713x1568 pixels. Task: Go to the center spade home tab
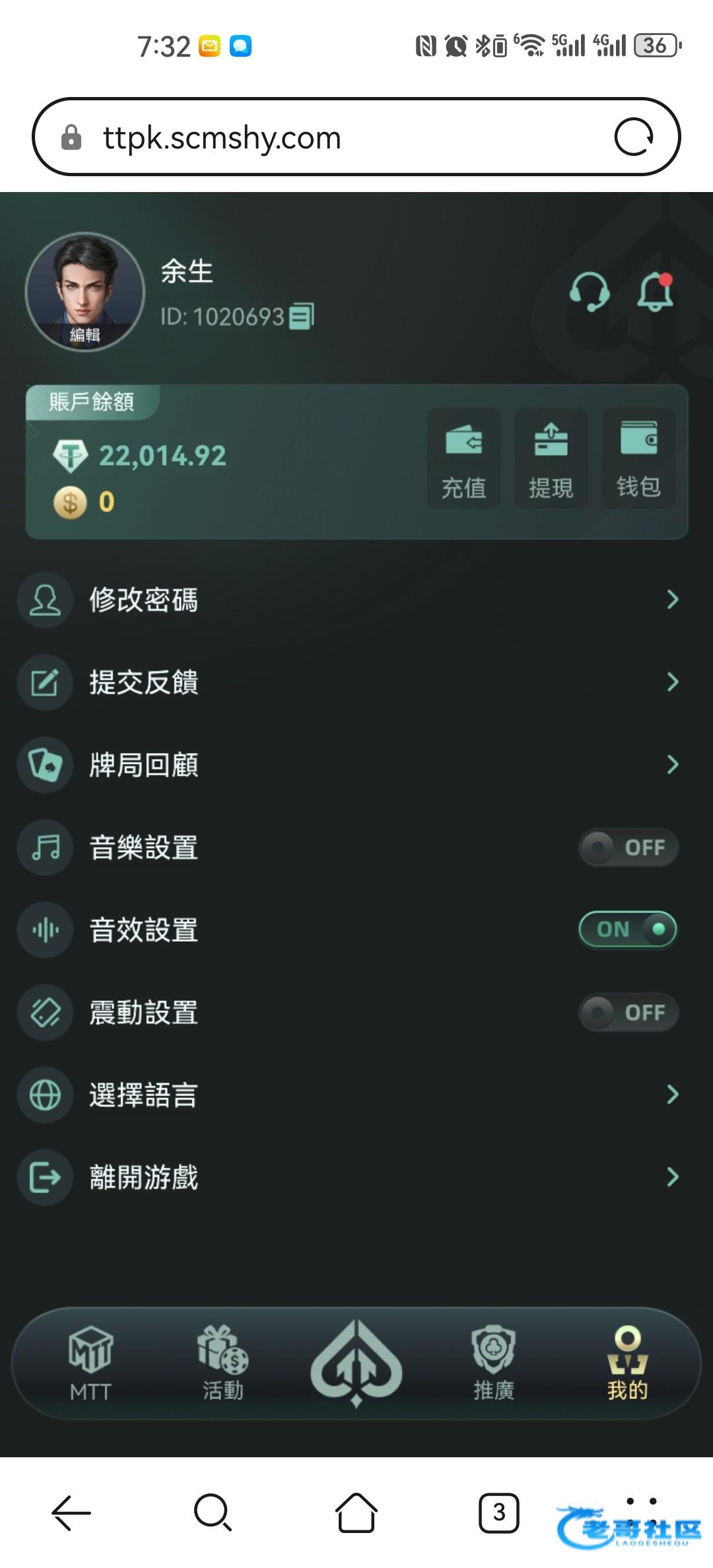pyautogui.click(x=356, y=1363)
